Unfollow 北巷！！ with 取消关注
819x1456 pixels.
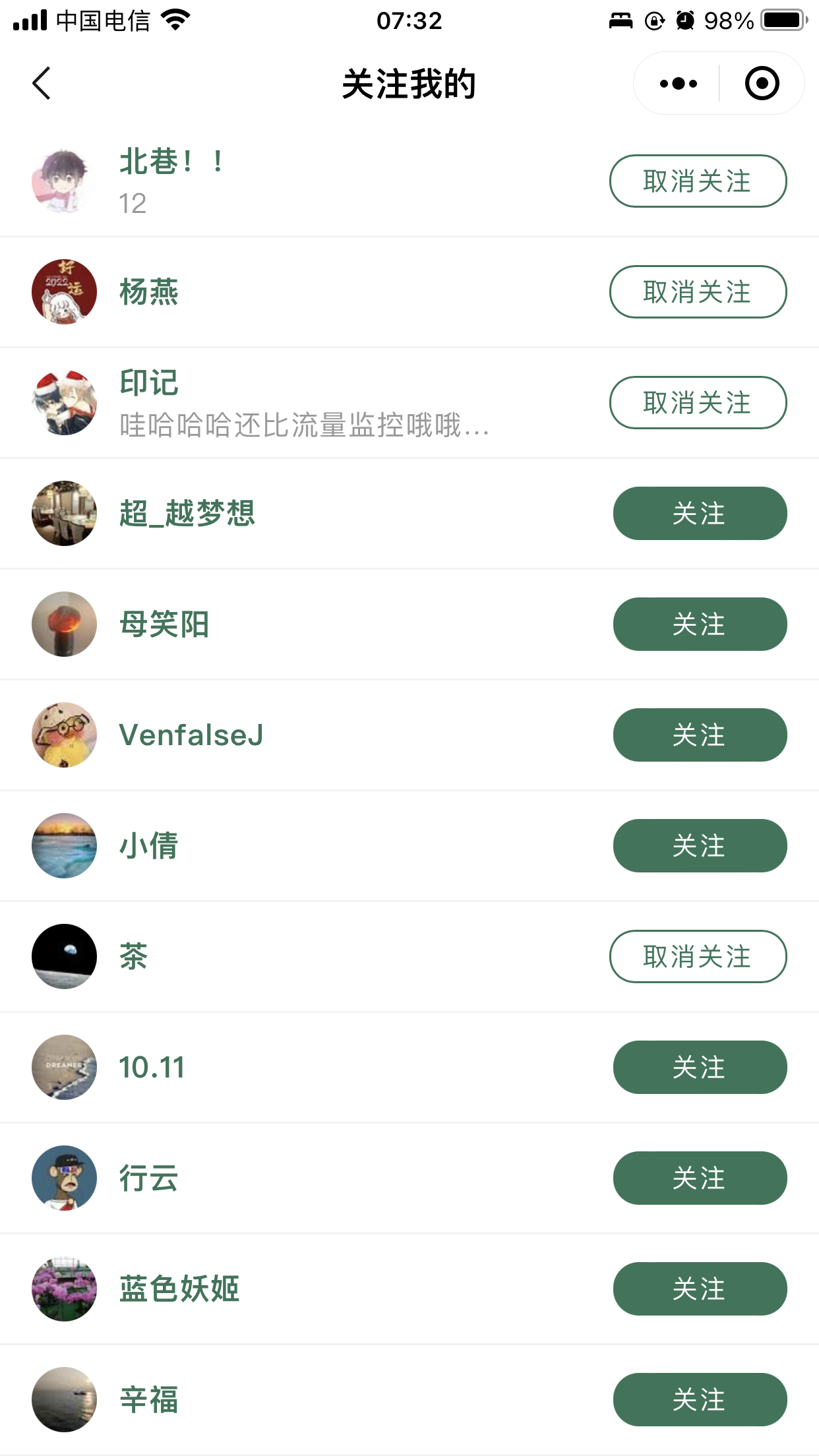pos(698,181)
